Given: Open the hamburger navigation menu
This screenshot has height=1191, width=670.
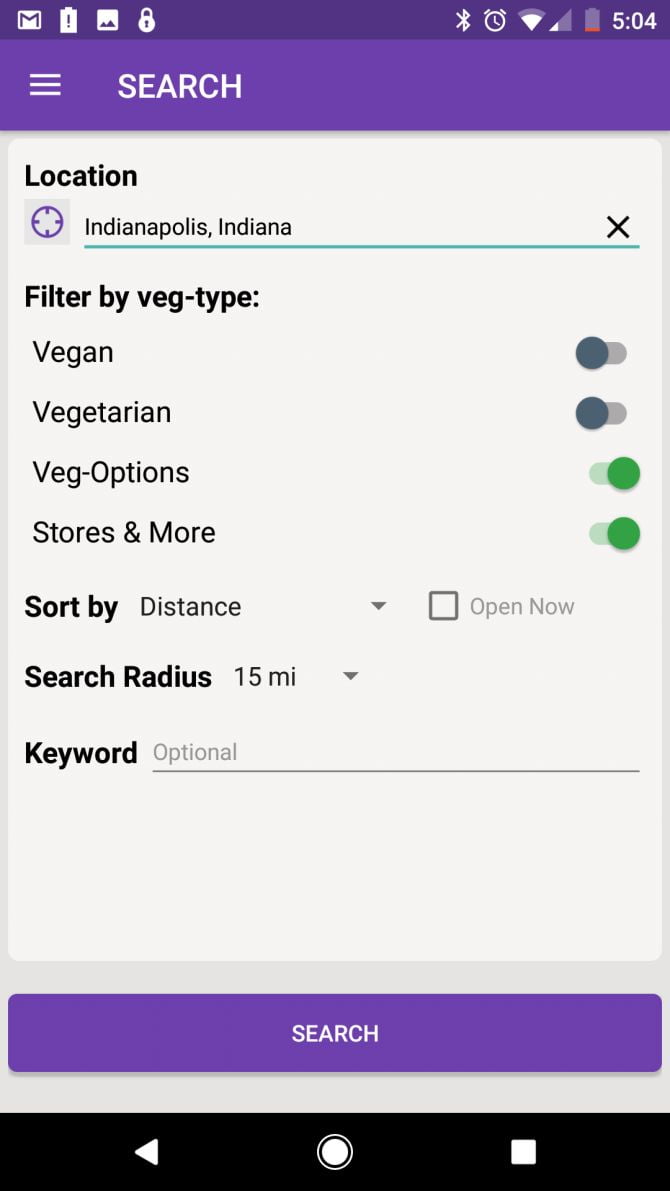Looking at the screenshot, I should (45, 86).
